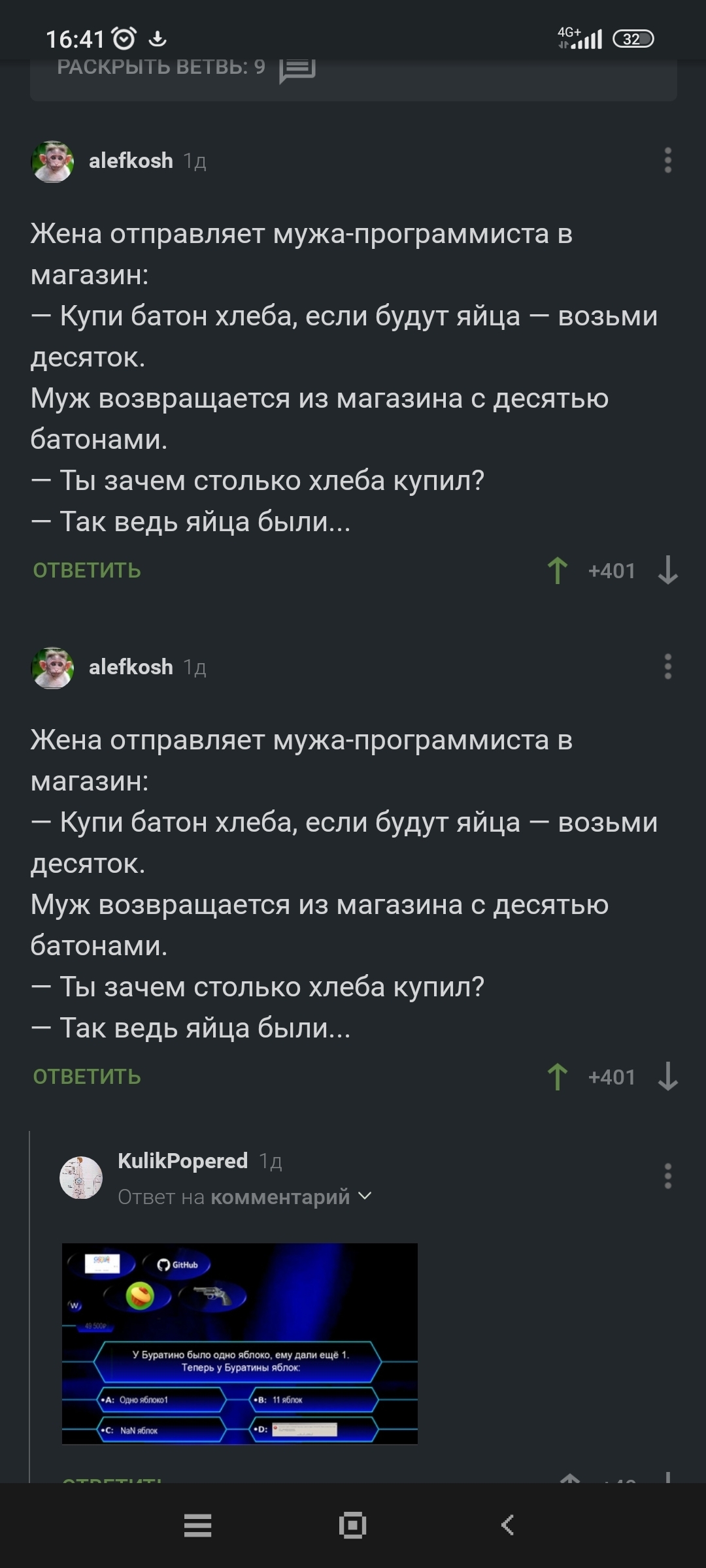This screenshot has height=1568, width=706.
Task: Tap KulikPopered's avatar picture
Action: [81, 1177]
